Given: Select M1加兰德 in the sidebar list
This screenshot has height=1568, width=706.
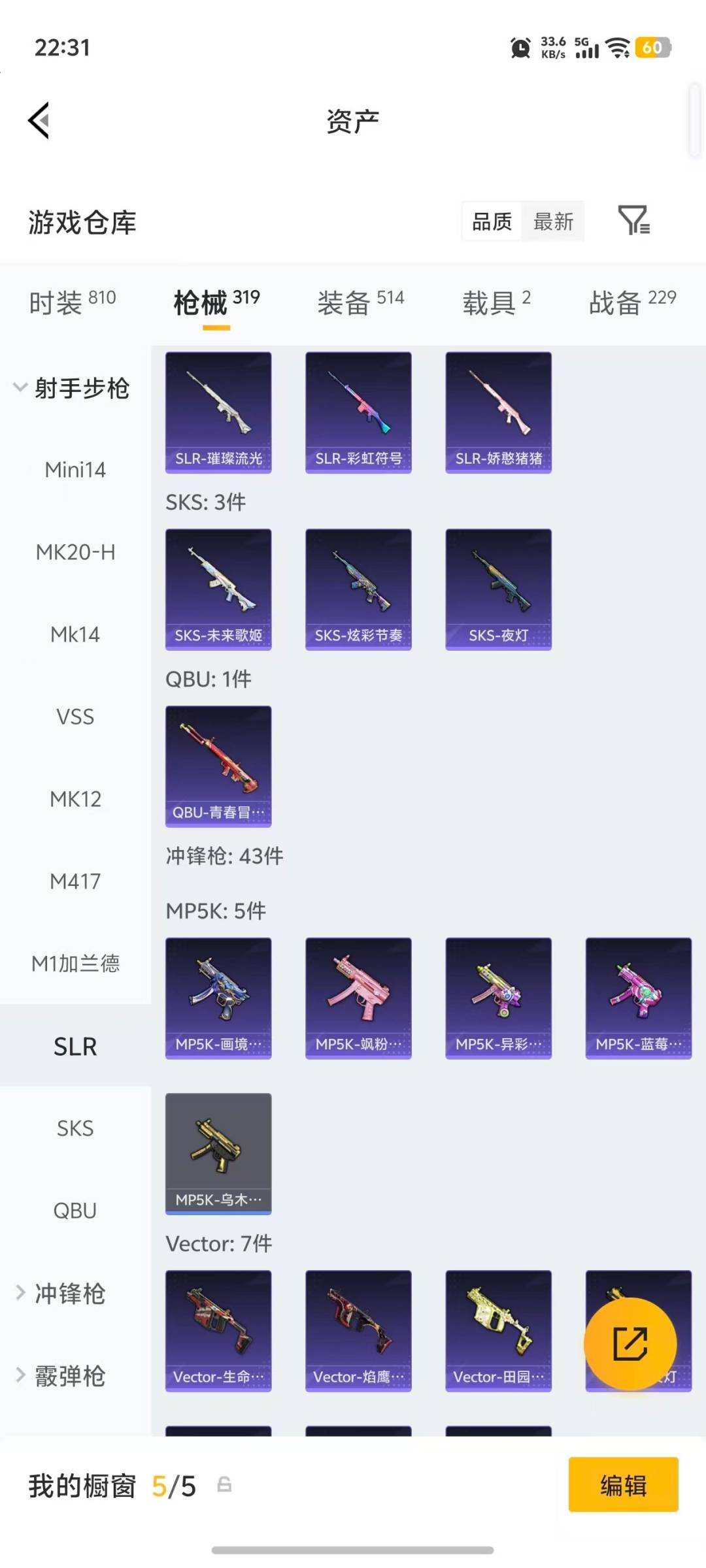Looking at the screenshot, I should 75,964.
